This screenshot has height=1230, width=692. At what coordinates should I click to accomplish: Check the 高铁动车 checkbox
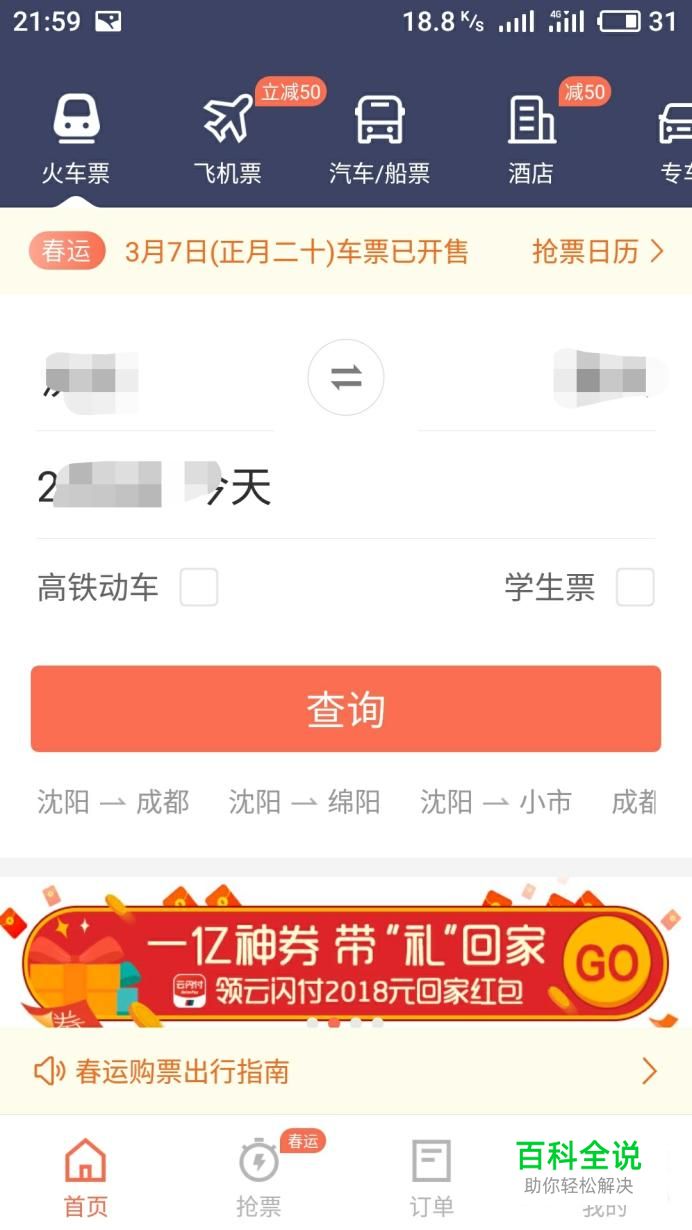[198, 587]
